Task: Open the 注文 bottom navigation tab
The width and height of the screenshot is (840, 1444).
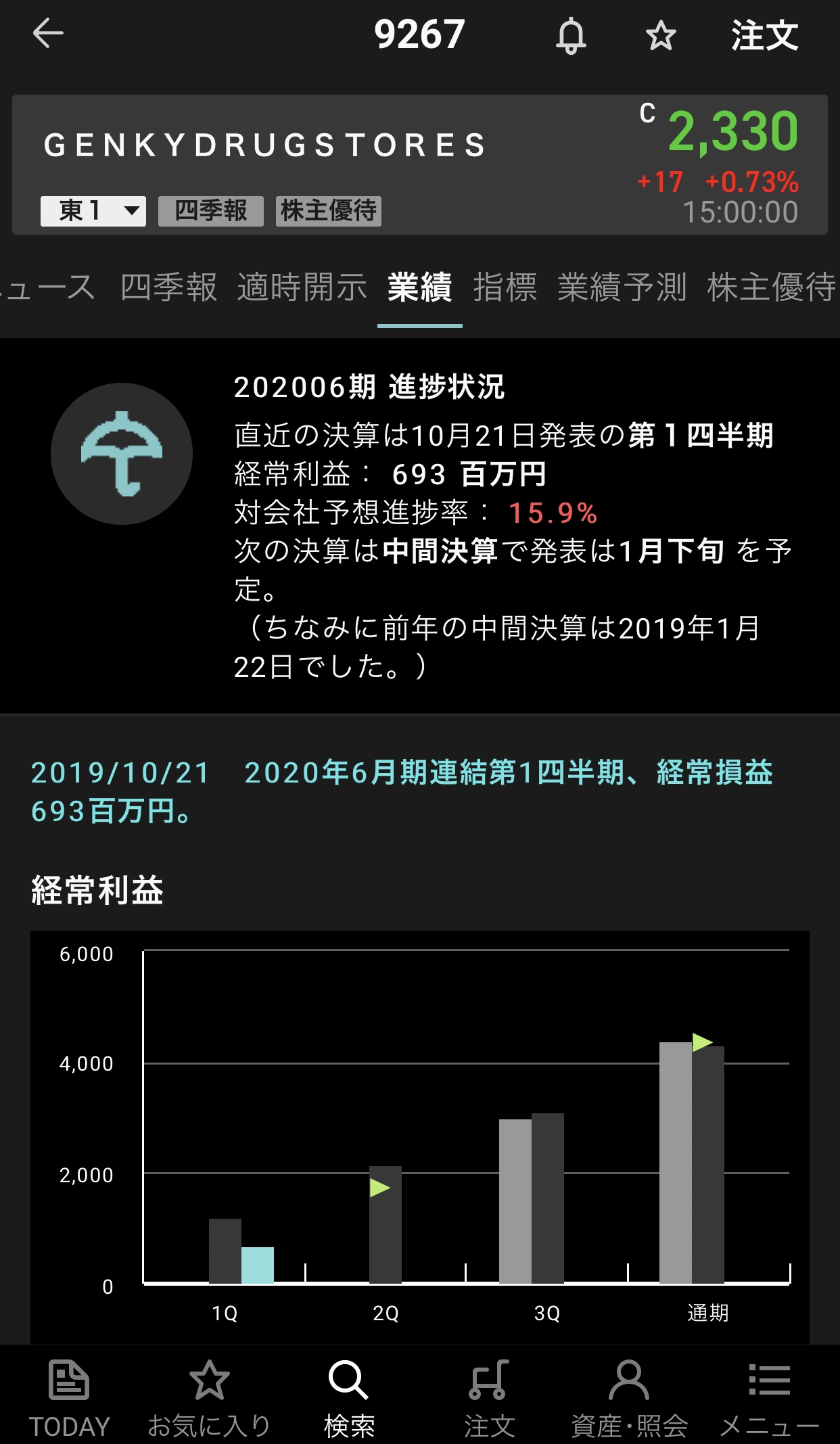Action: [x=489, y=1397]
